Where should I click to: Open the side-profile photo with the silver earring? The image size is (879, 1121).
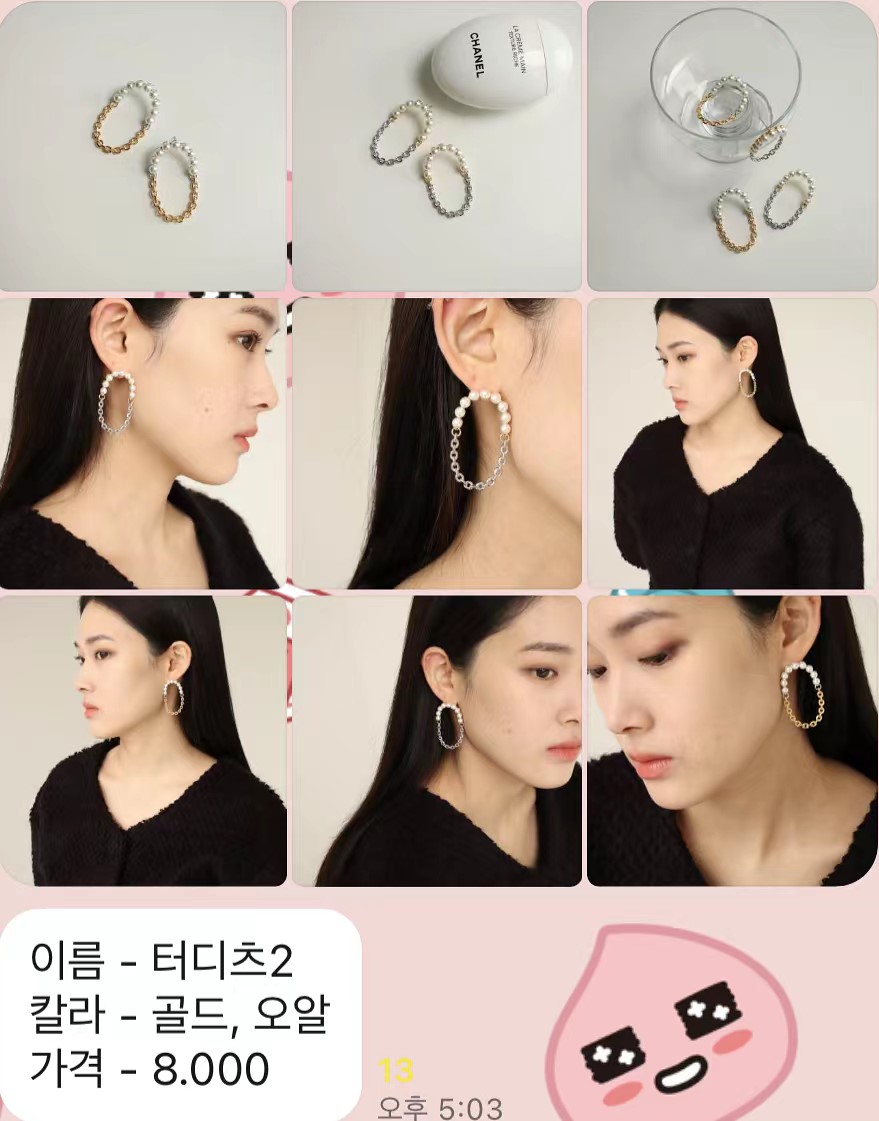(x=143, y=443)
